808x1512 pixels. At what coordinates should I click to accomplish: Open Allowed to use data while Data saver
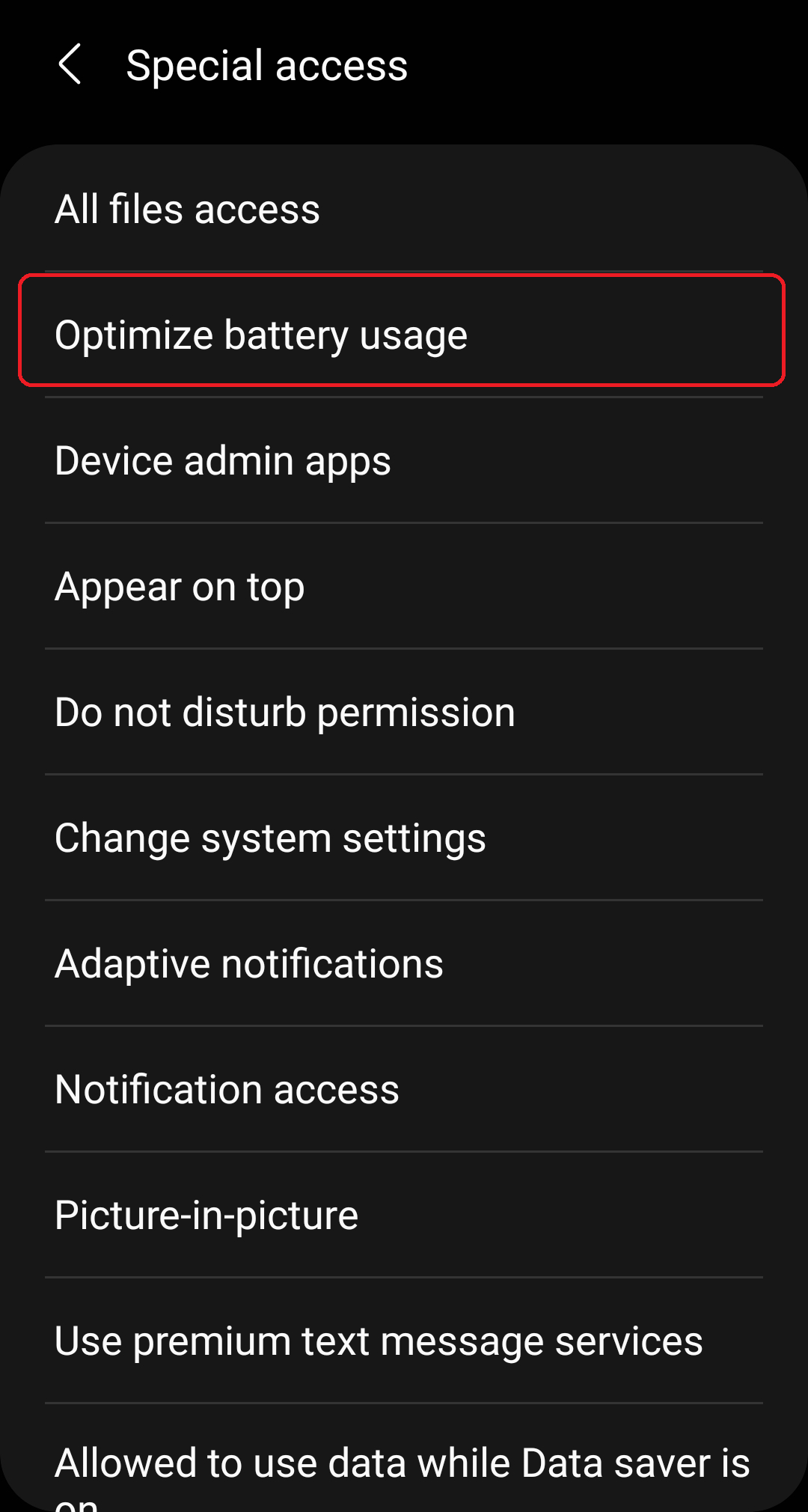[404, 1460]
